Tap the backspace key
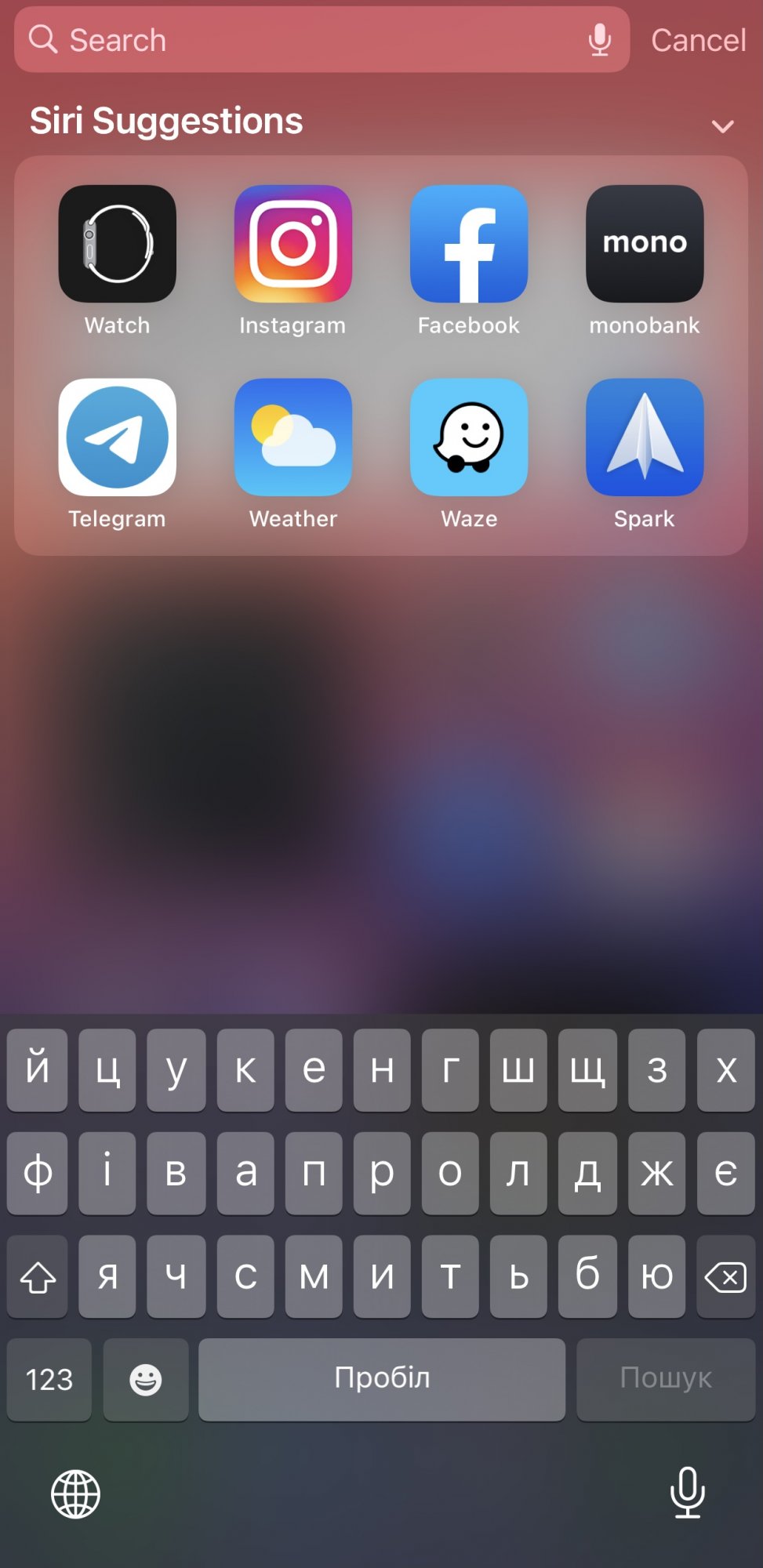Image resolution: width=763 pixels, height=1568 pixels. pyautogui.click(x=726, y=1277)
